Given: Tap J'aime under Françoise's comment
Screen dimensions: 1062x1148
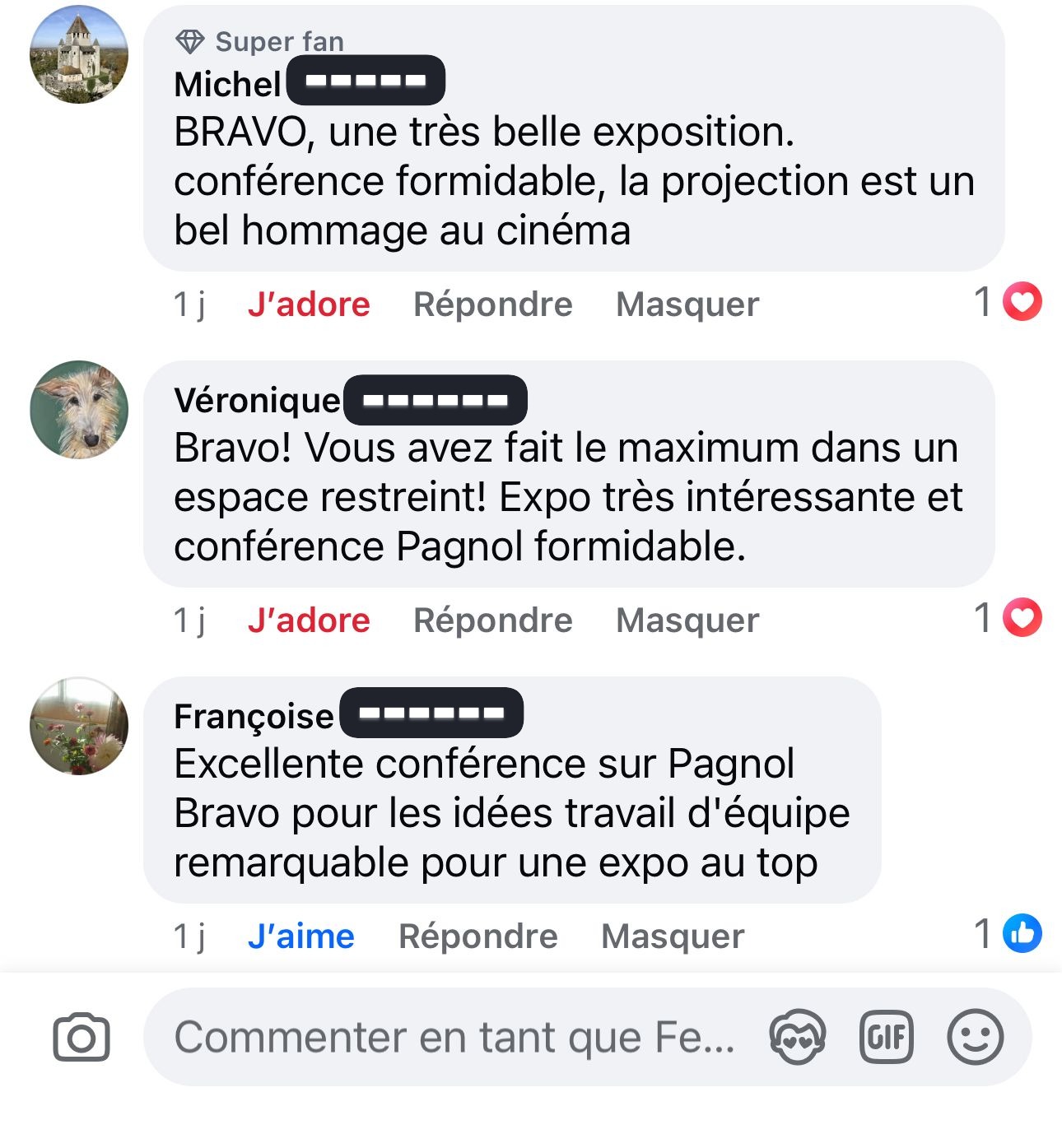Looking at the screenshot, I should click(300, 937).
